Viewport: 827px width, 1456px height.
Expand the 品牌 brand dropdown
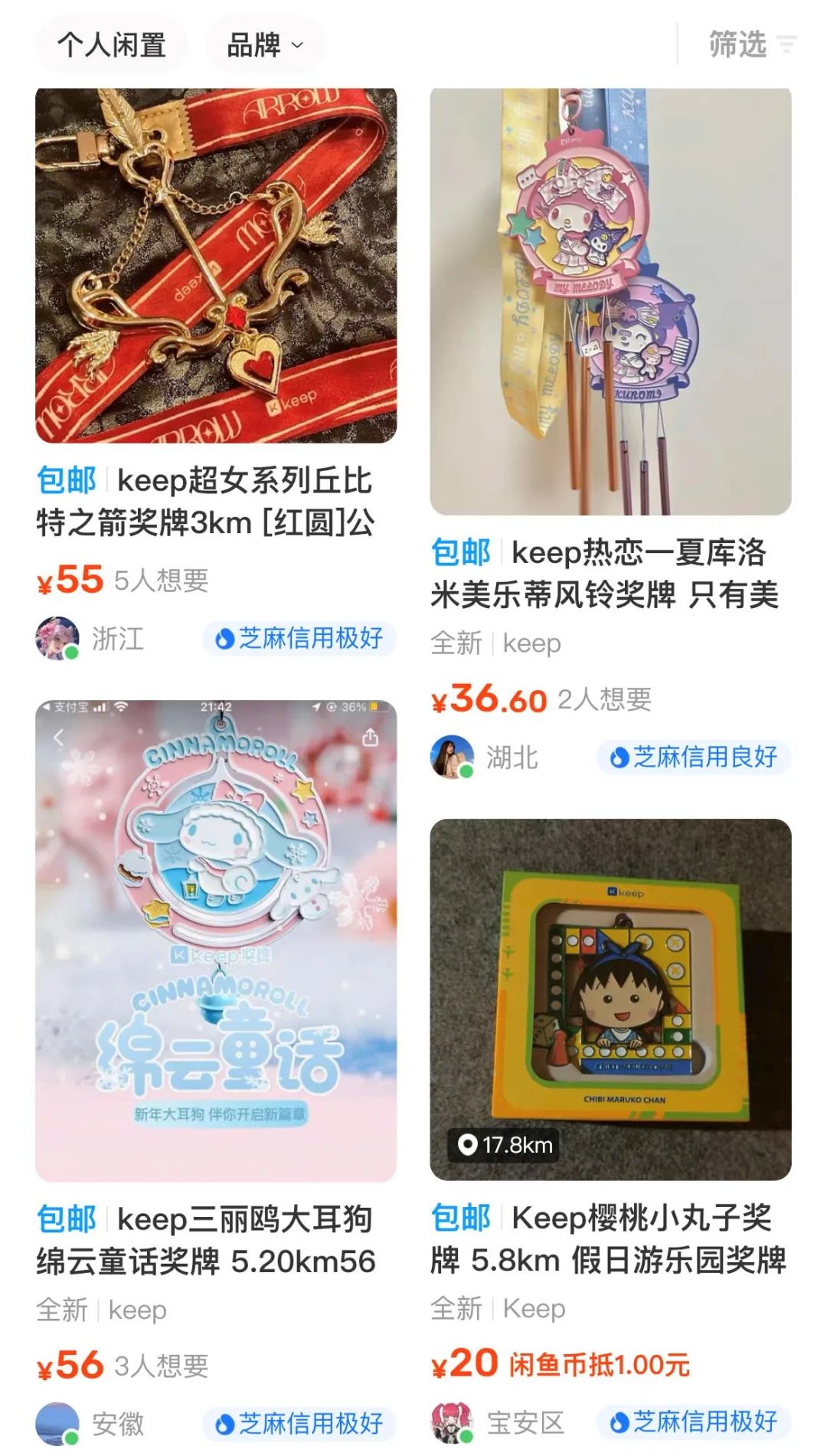coord(263,44)
